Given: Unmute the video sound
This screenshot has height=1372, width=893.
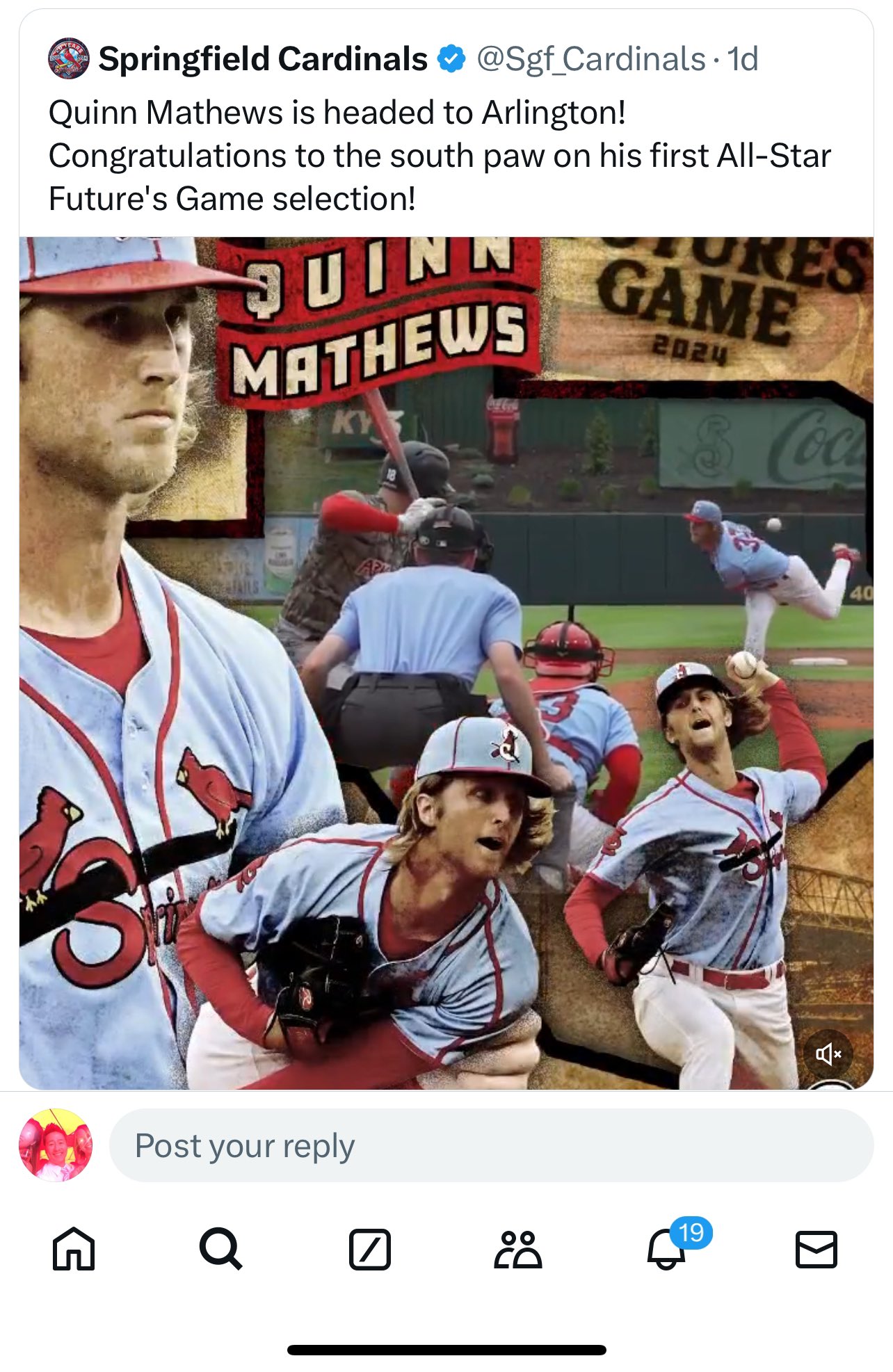Looking at the screenshot, I should tap(828, 1054).
